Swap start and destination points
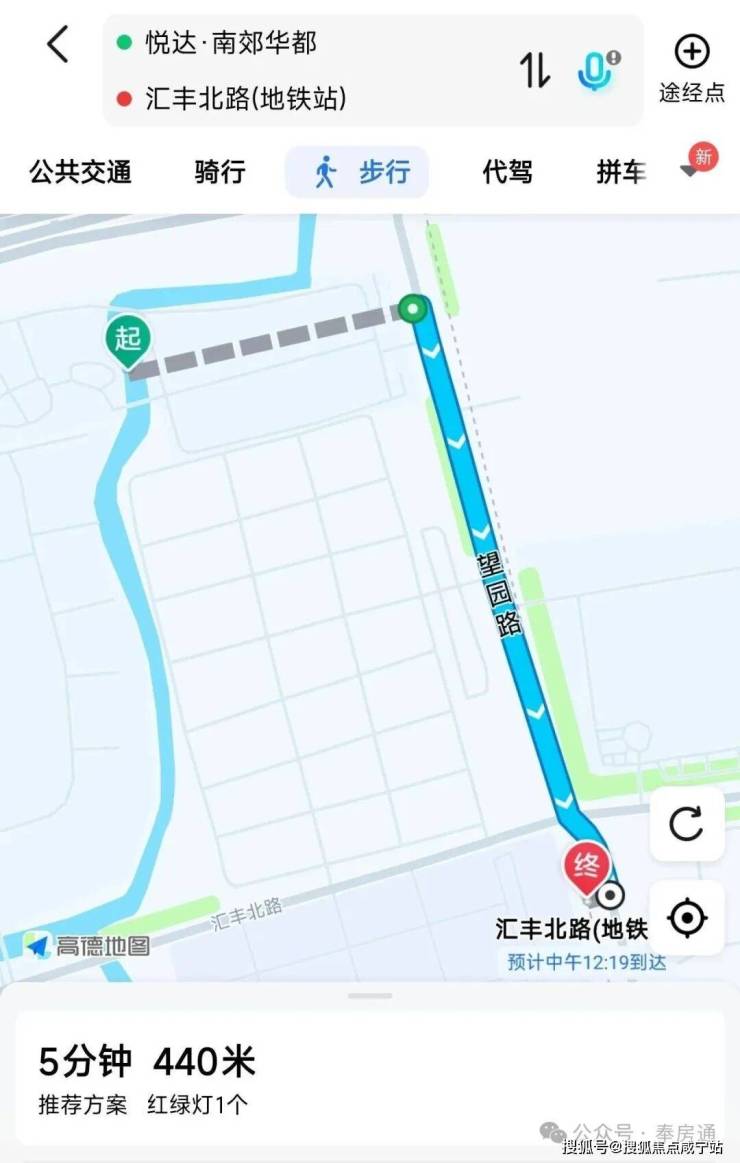The height and width of the screenshot is (1163, 740). tap(535, 69)
